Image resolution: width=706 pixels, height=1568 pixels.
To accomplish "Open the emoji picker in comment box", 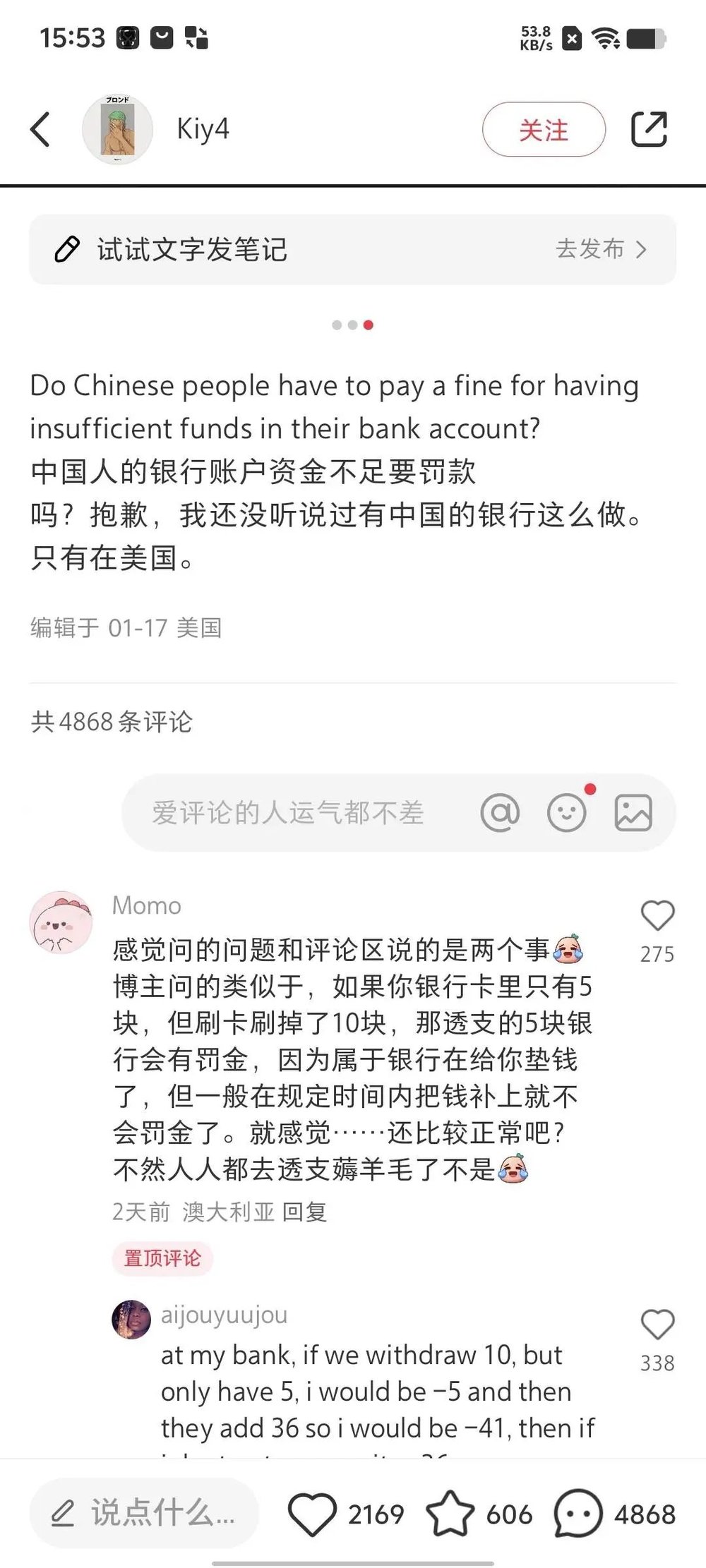I will point(567,813).
